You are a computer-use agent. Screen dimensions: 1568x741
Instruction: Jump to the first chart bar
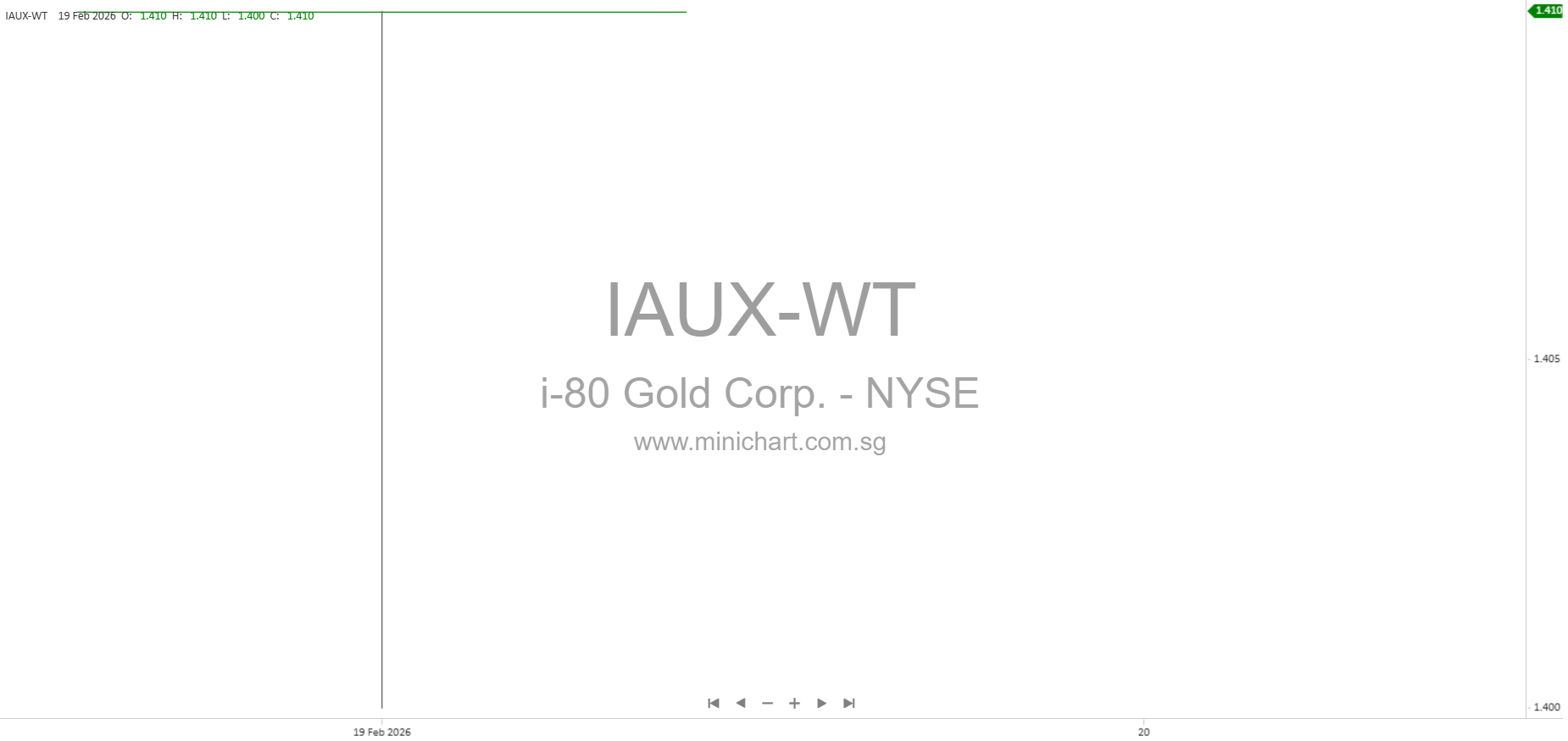pyautogui.click(x=714, y=703)
